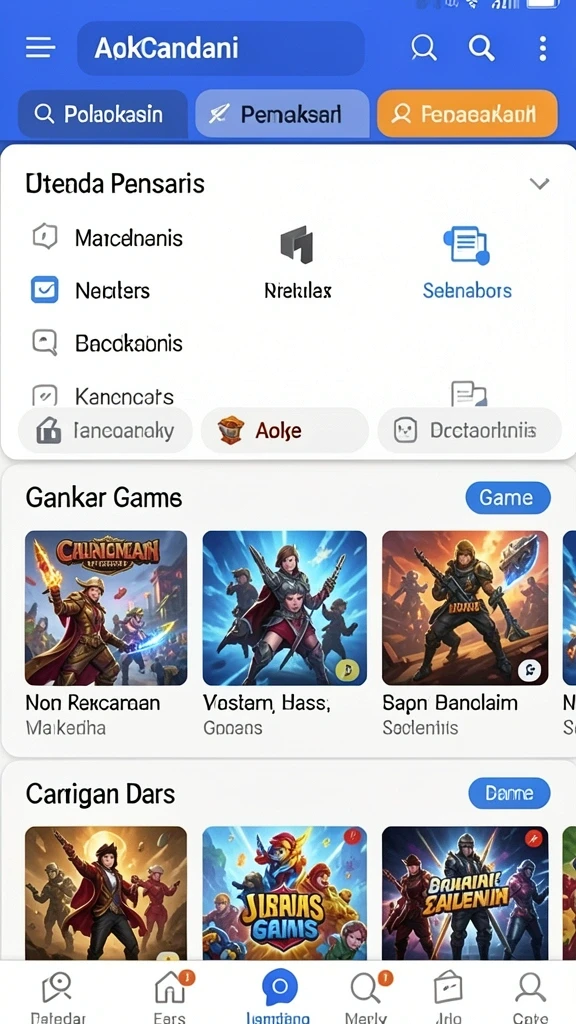This screenshot has width=576, height=1024.
Task: Open the orange Fepaeakanlı tab
Action: tap(467, 114)
